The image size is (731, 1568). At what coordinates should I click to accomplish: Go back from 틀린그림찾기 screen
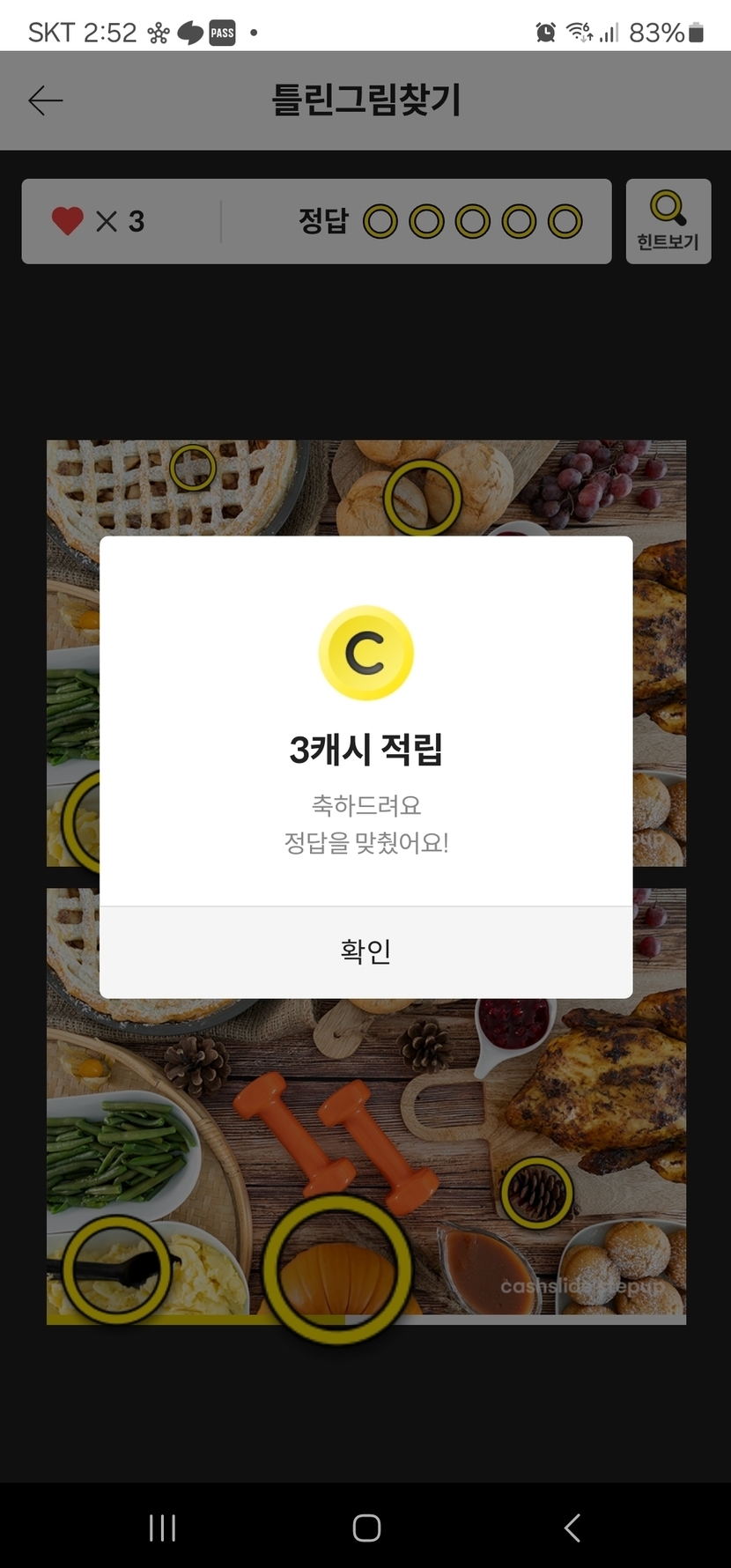(46, 101)
